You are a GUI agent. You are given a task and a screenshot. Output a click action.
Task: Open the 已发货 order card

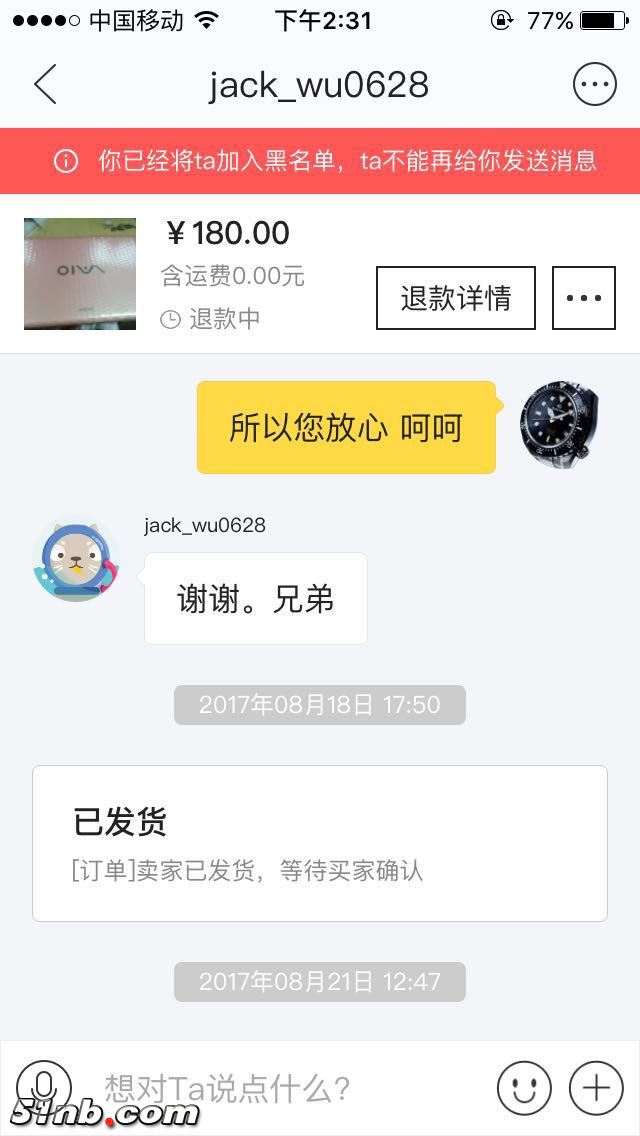tap(320, 843)
